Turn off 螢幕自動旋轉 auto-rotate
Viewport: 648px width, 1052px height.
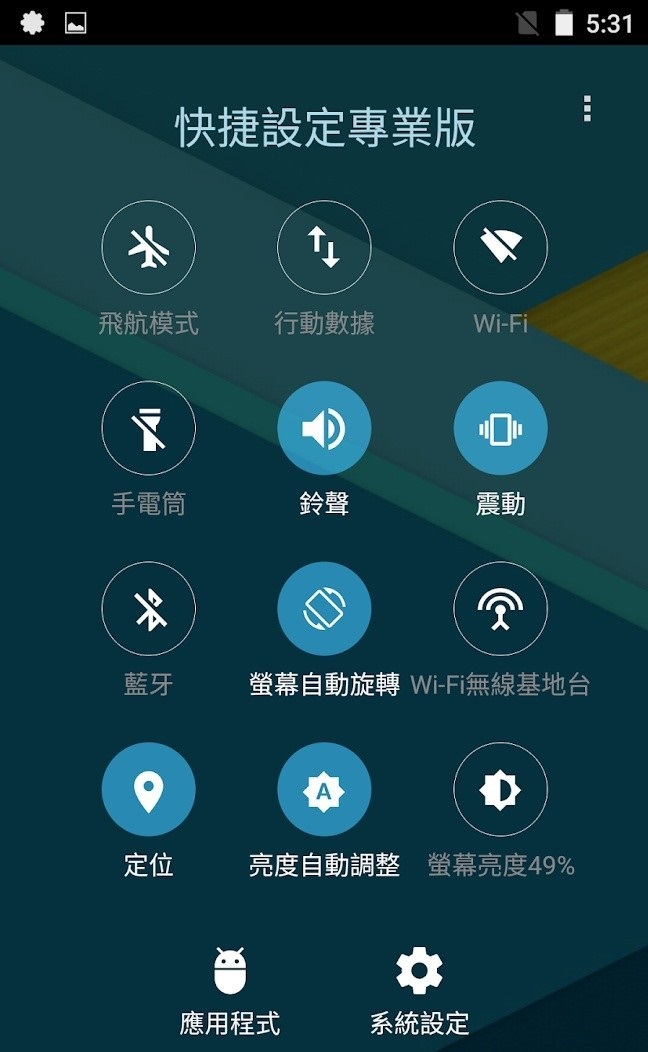(x=324, y=608)
